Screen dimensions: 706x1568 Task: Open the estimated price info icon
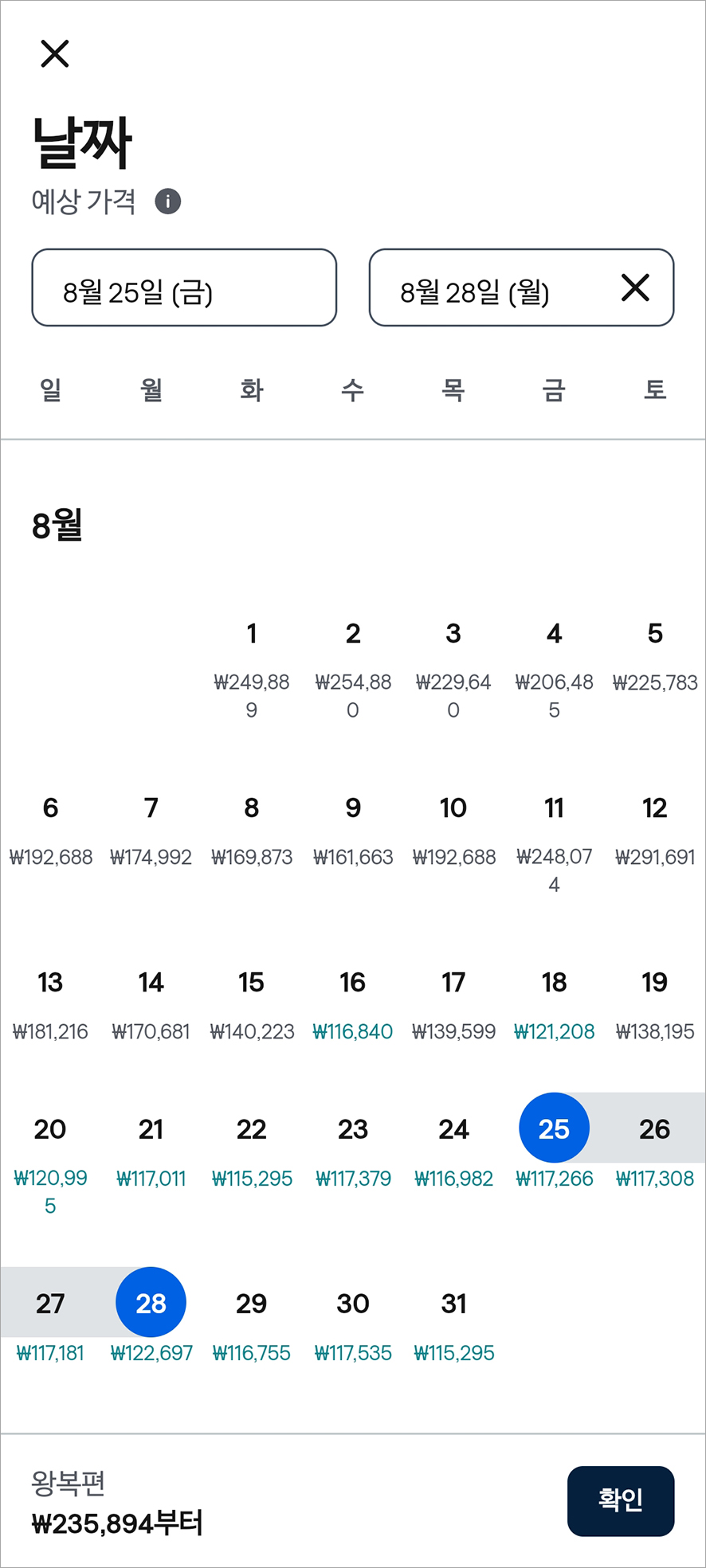[x=167, y=201]
